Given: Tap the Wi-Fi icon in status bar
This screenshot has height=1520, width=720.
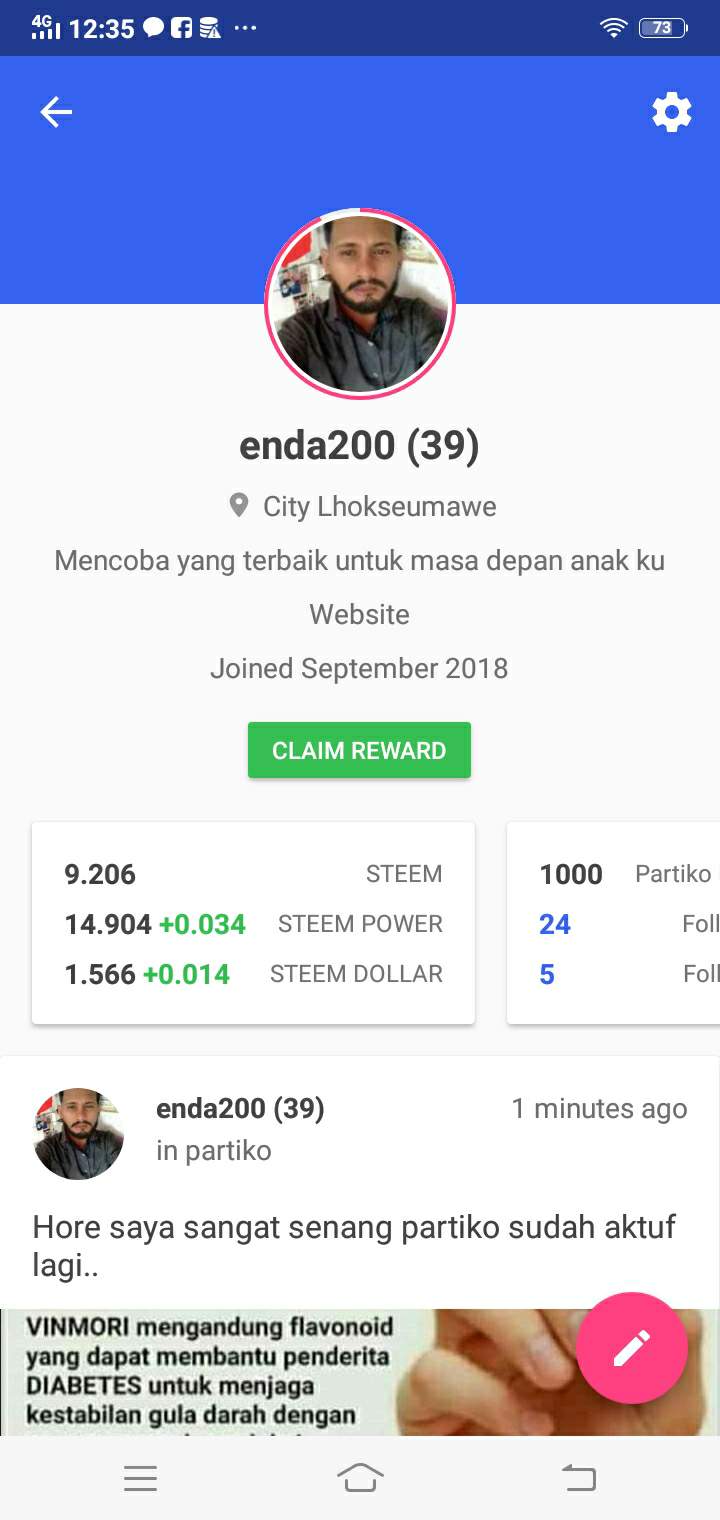Looking at the screenshot, I should point(614,28).
